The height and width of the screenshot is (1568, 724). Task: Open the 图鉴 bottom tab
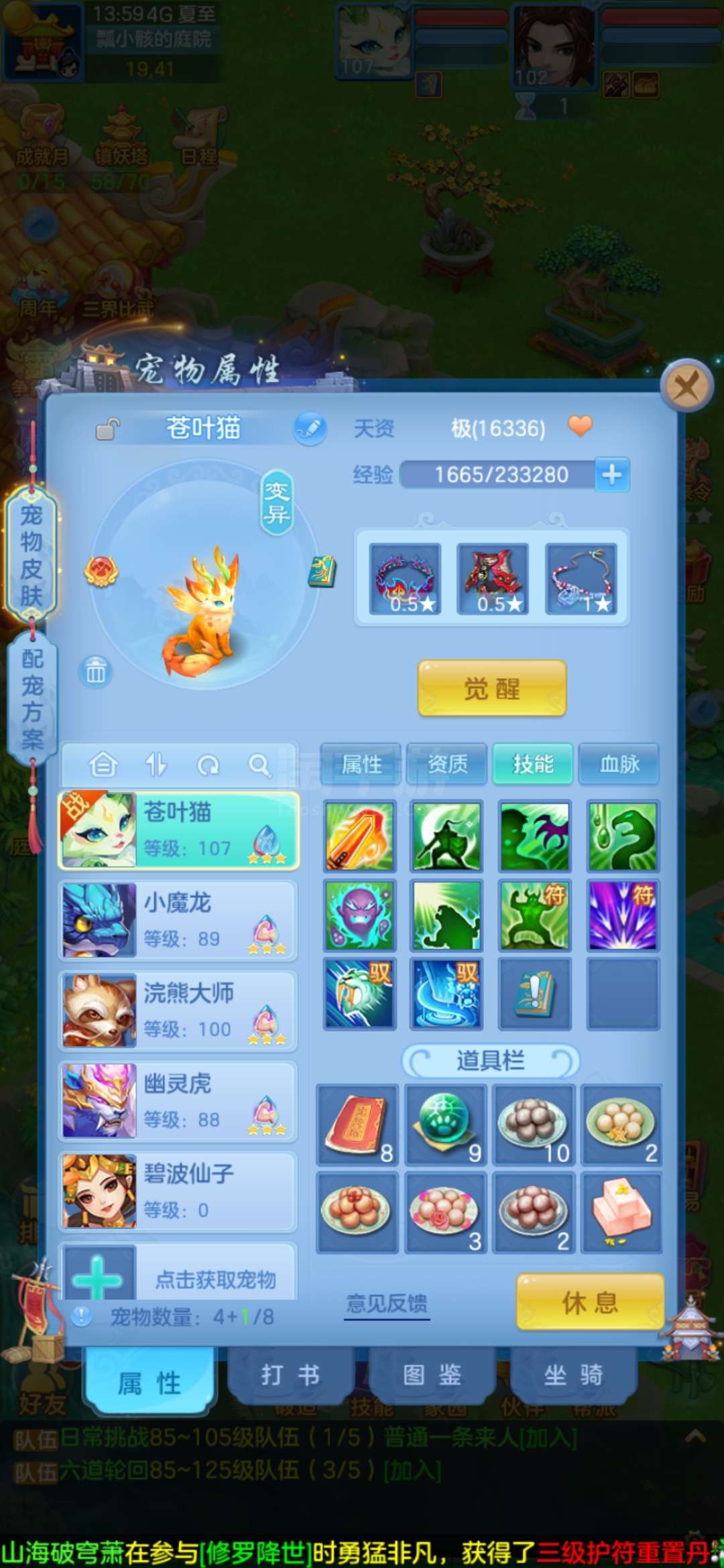click(x=432, y=1375)
